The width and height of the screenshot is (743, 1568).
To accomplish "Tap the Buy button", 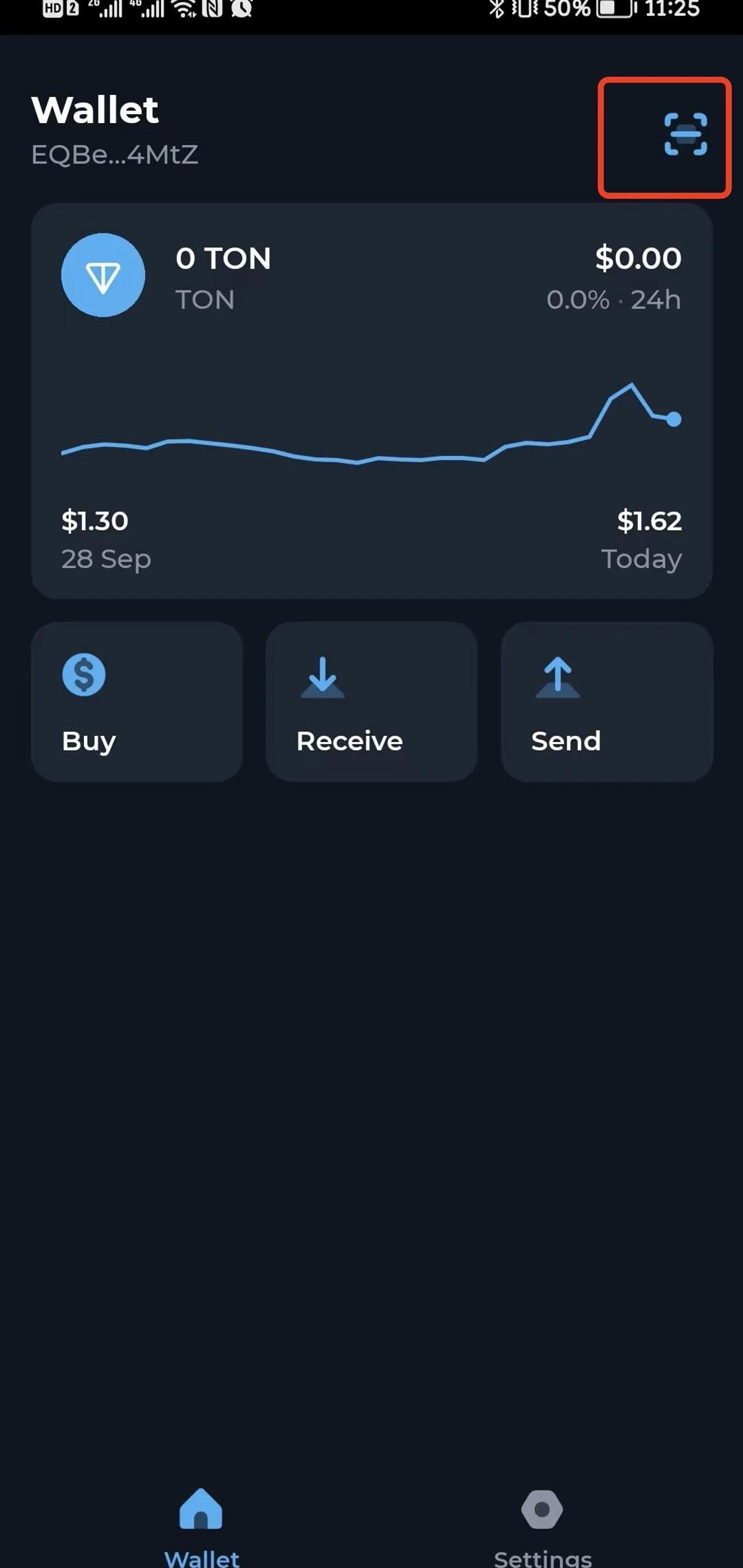I will [137, 701].
